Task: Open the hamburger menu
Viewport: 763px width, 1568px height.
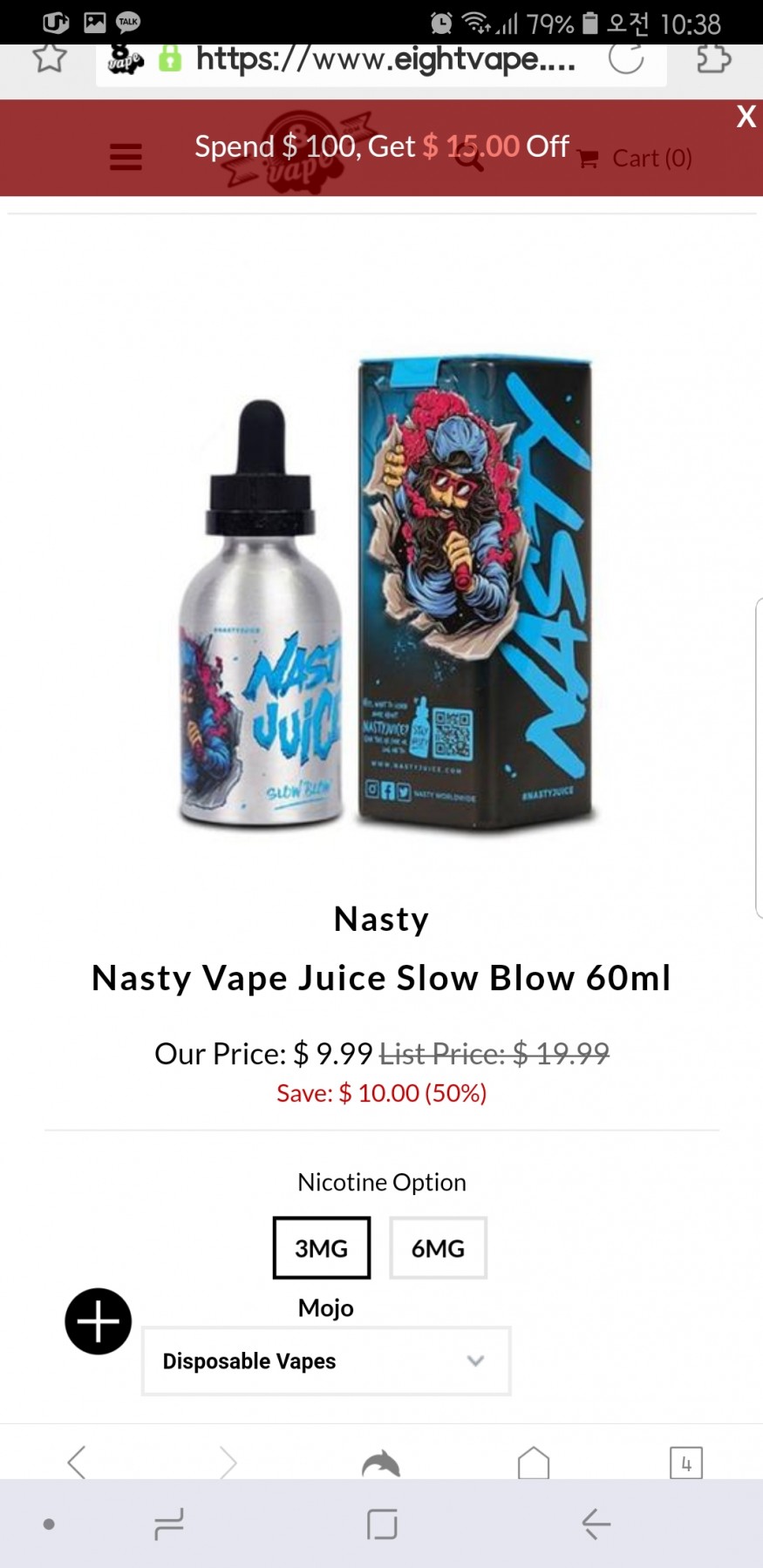Action: tap(126, 158)
